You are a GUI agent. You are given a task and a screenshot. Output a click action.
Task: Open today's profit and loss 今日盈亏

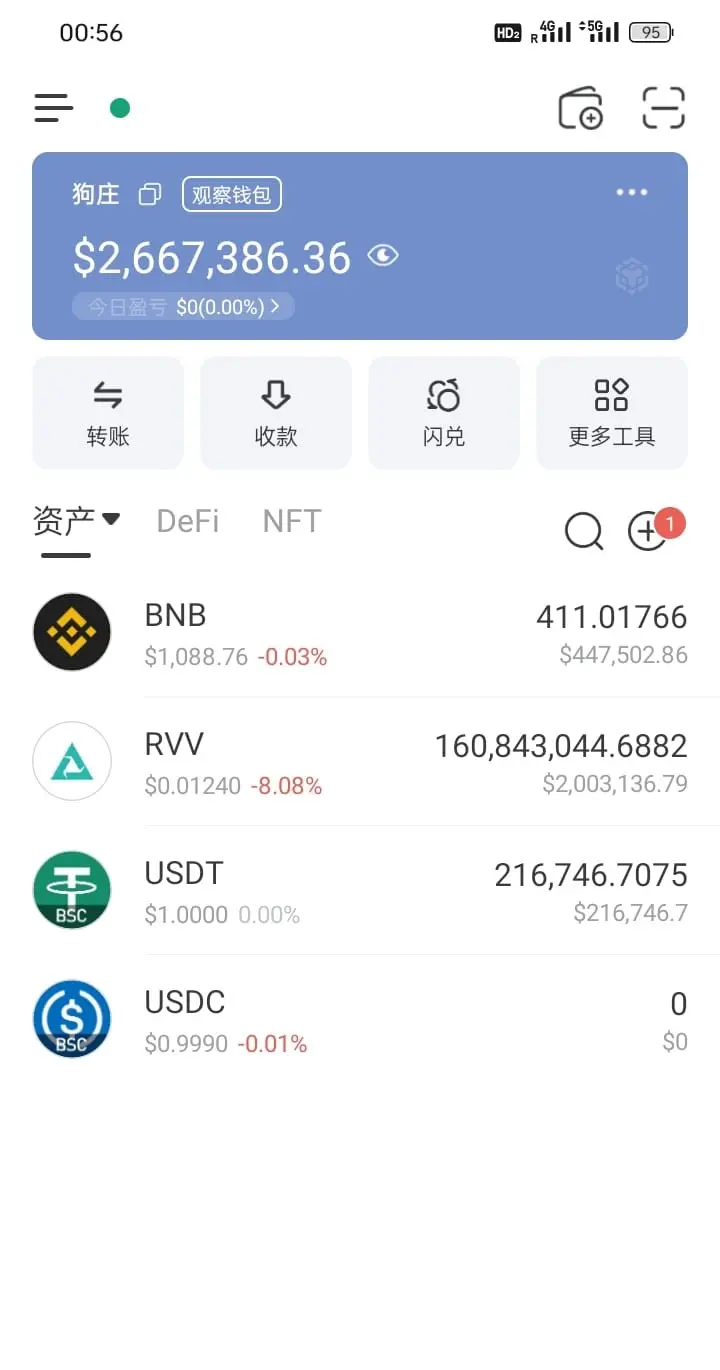(183, 306)
